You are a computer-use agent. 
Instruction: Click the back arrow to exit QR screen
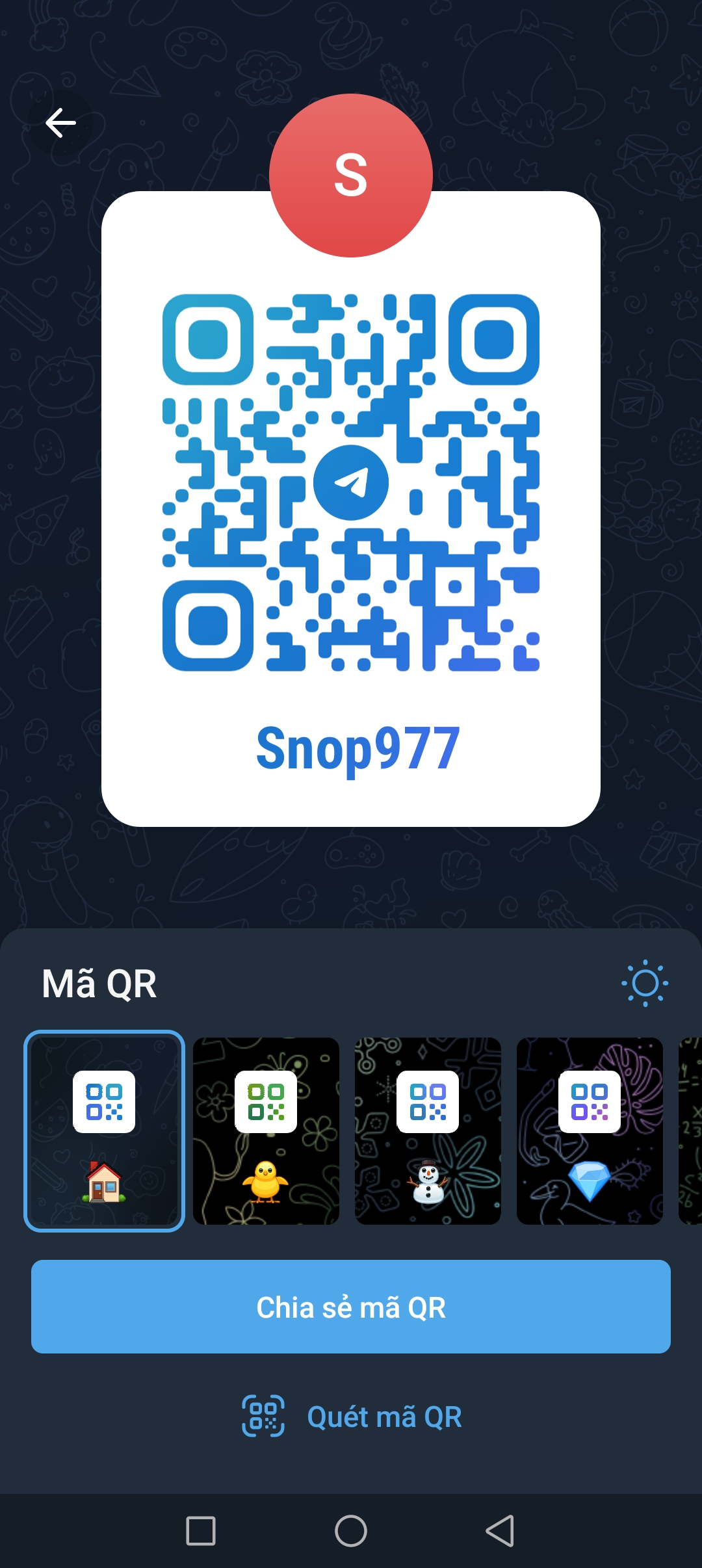60,122
